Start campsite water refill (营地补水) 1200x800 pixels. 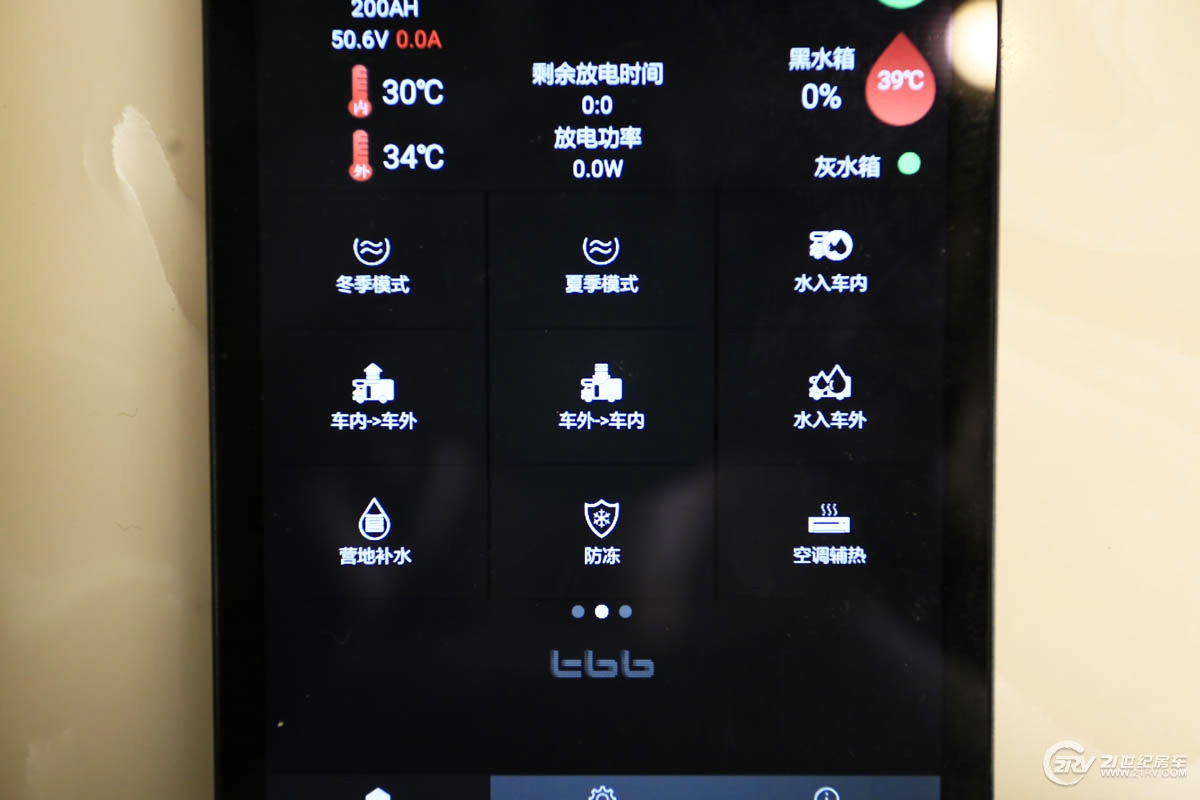[374, 534]
